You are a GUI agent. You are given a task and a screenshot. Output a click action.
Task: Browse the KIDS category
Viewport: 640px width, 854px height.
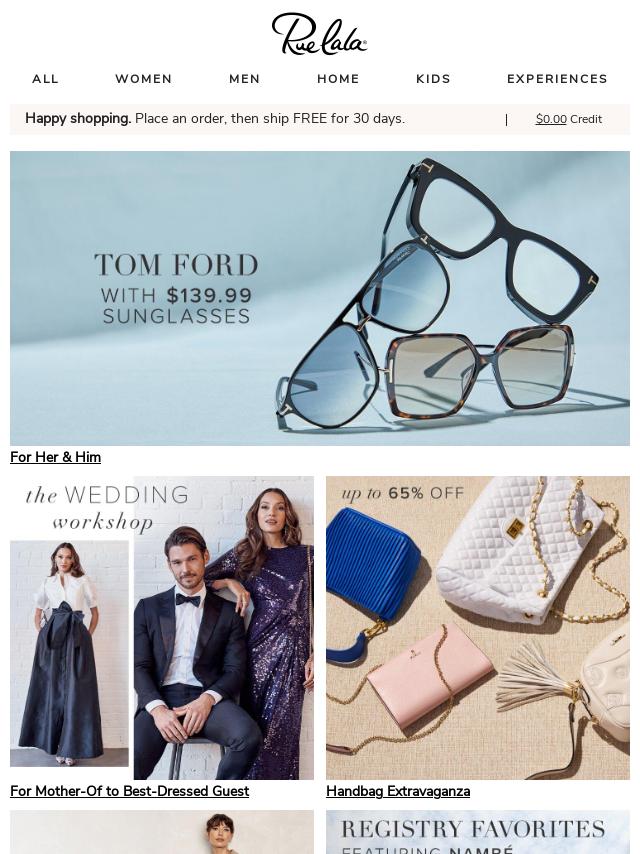(433, 79)
